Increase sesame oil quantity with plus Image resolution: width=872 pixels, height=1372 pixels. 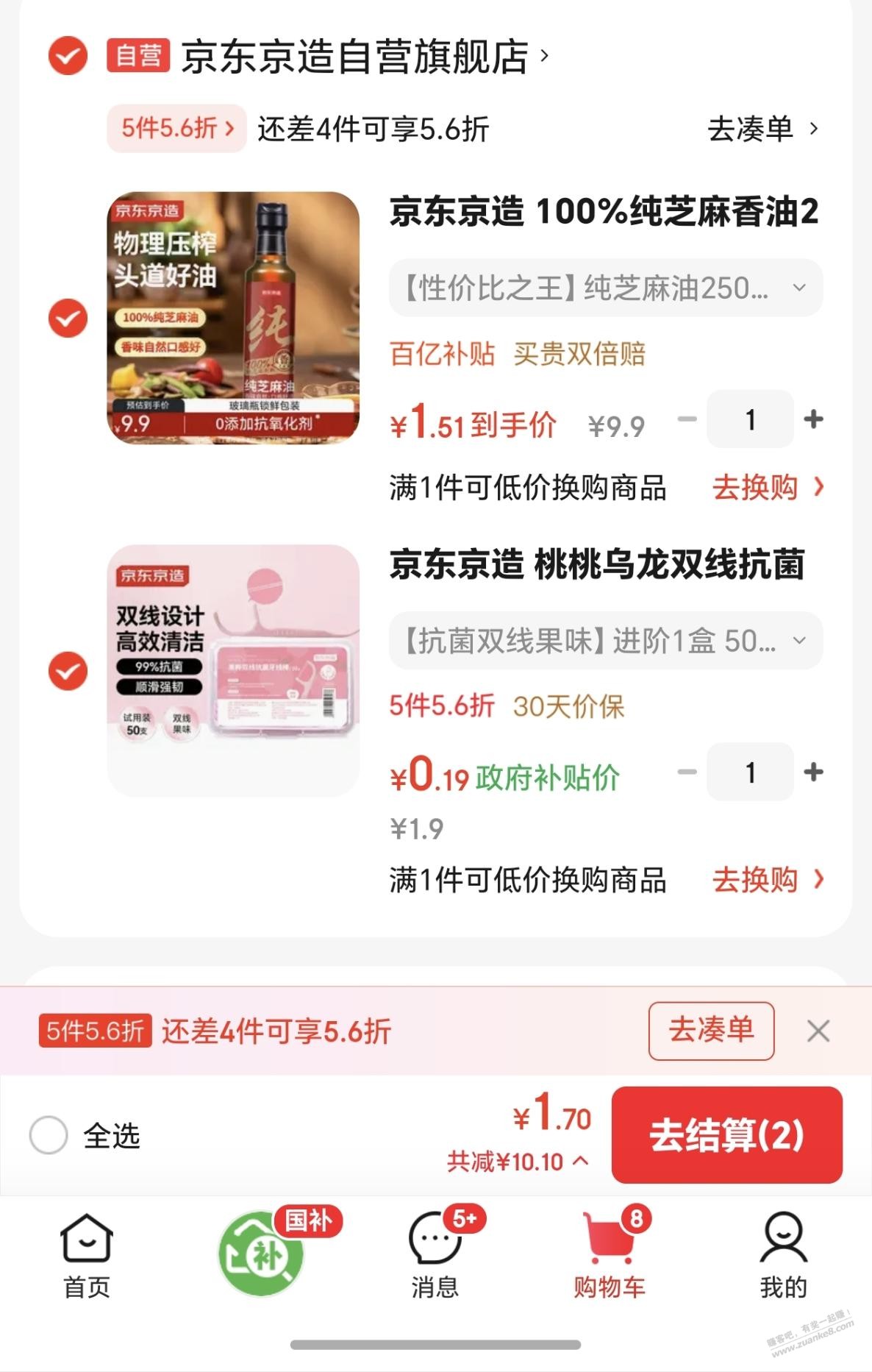point(813,419)
